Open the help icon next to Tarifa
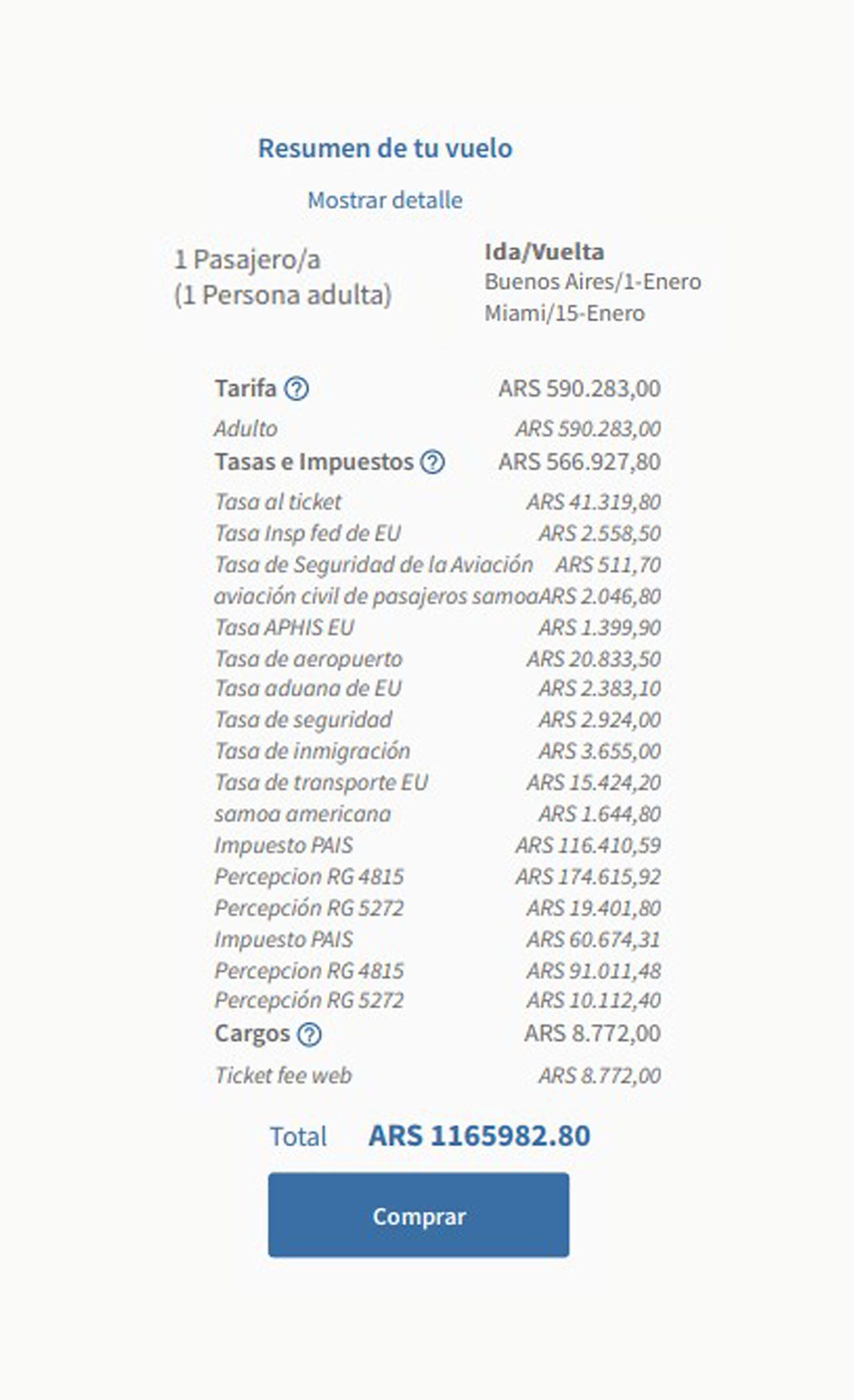 (x=296, y=389)
